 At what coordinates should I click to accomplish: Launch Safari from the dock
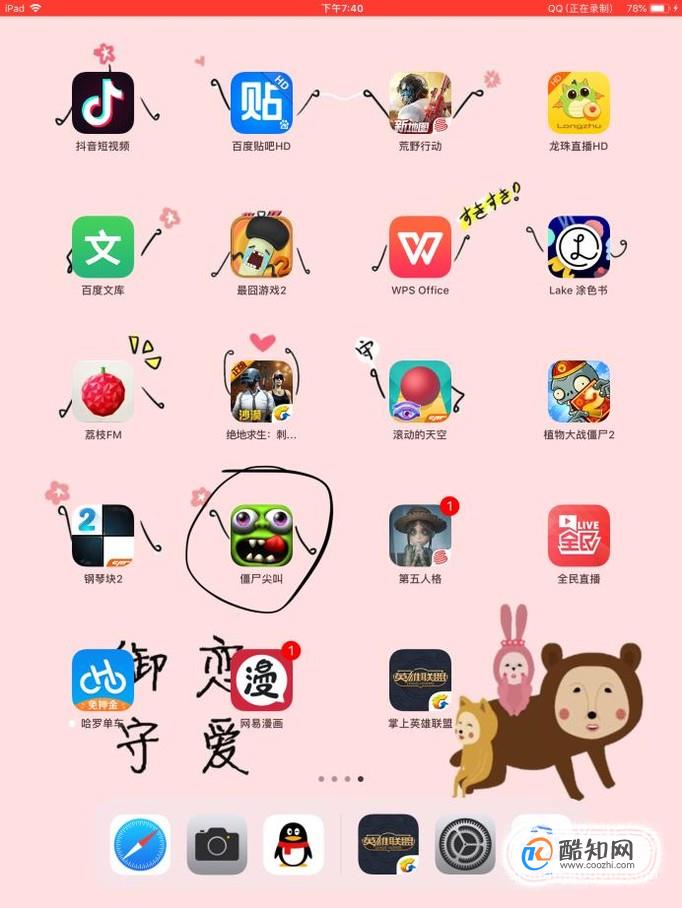coord(140,844)
